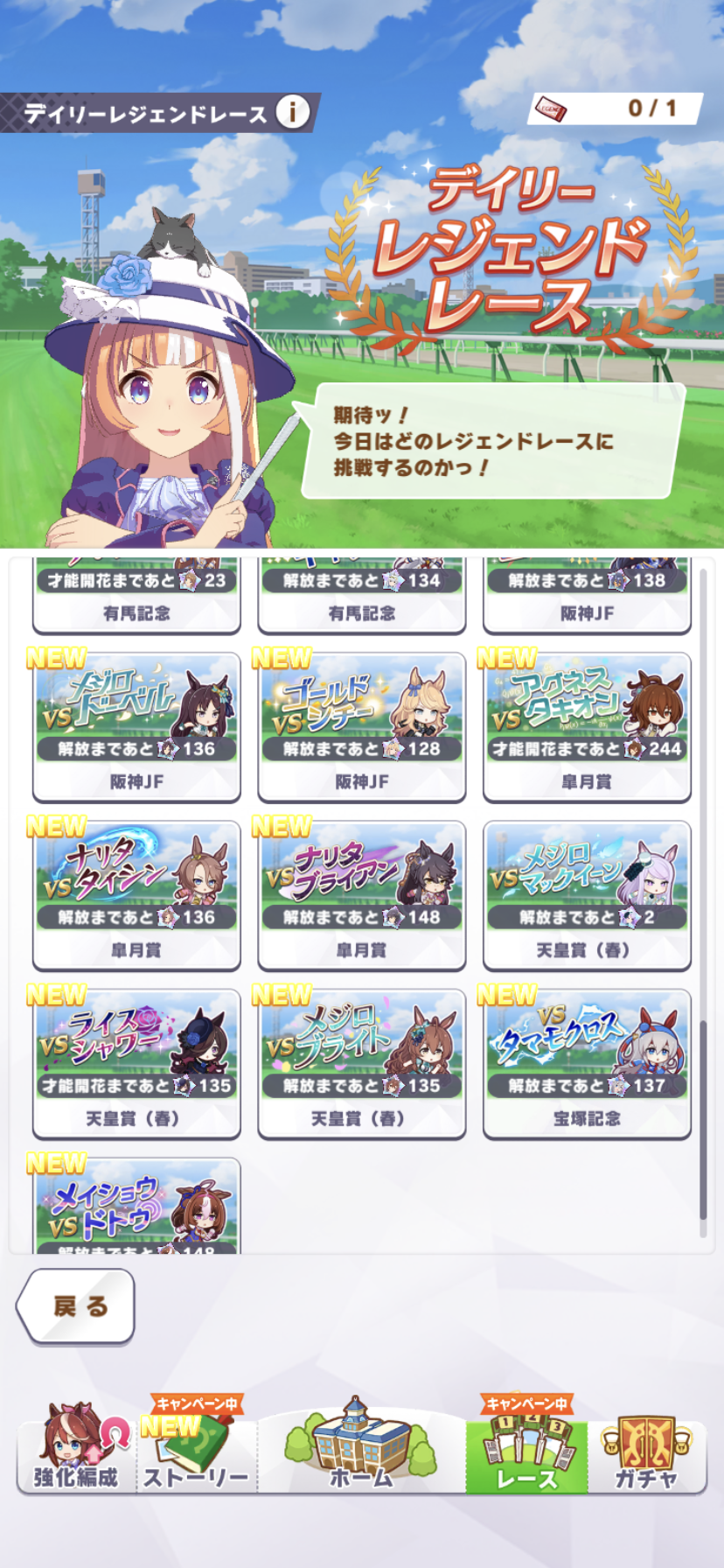Select VS タマモクロス 宝塚記念 race
Image resolution: width=724 pixels, height=1568 pixels.
(x=587, y=1064)
